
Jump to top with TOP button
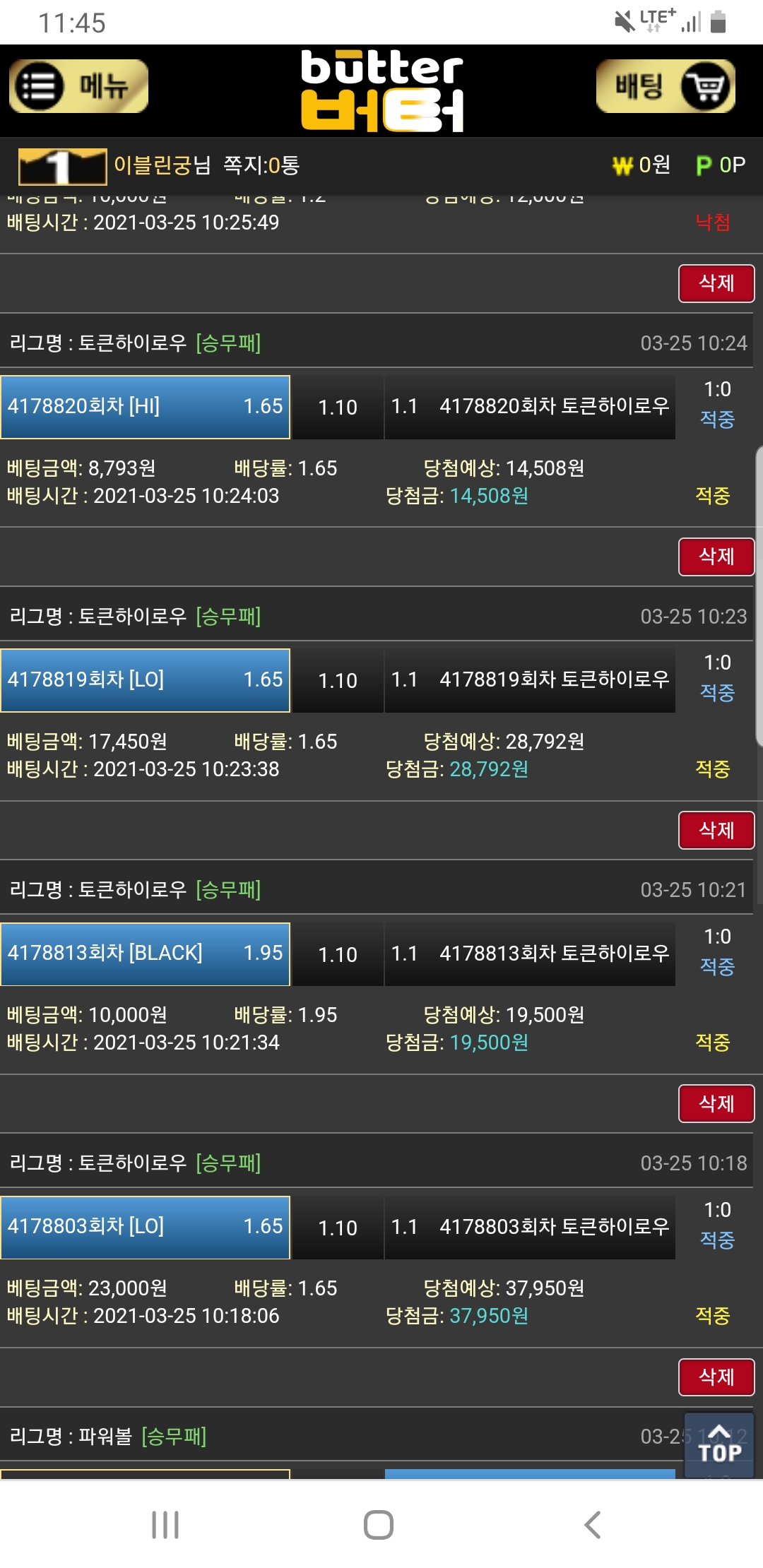point(719,1444)
